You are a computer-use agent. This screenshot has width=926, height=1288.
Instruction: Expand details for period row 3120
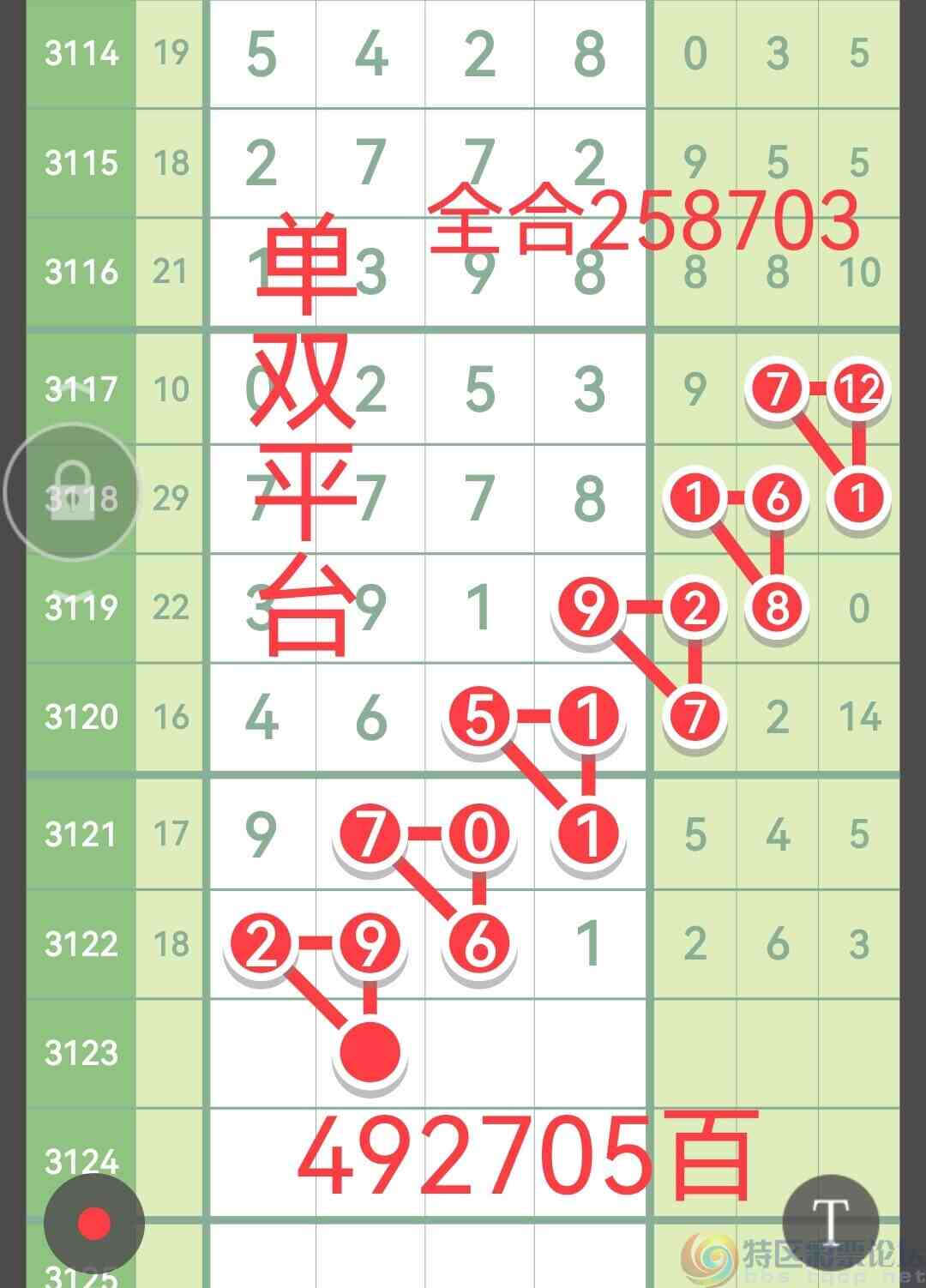point(81,718)
